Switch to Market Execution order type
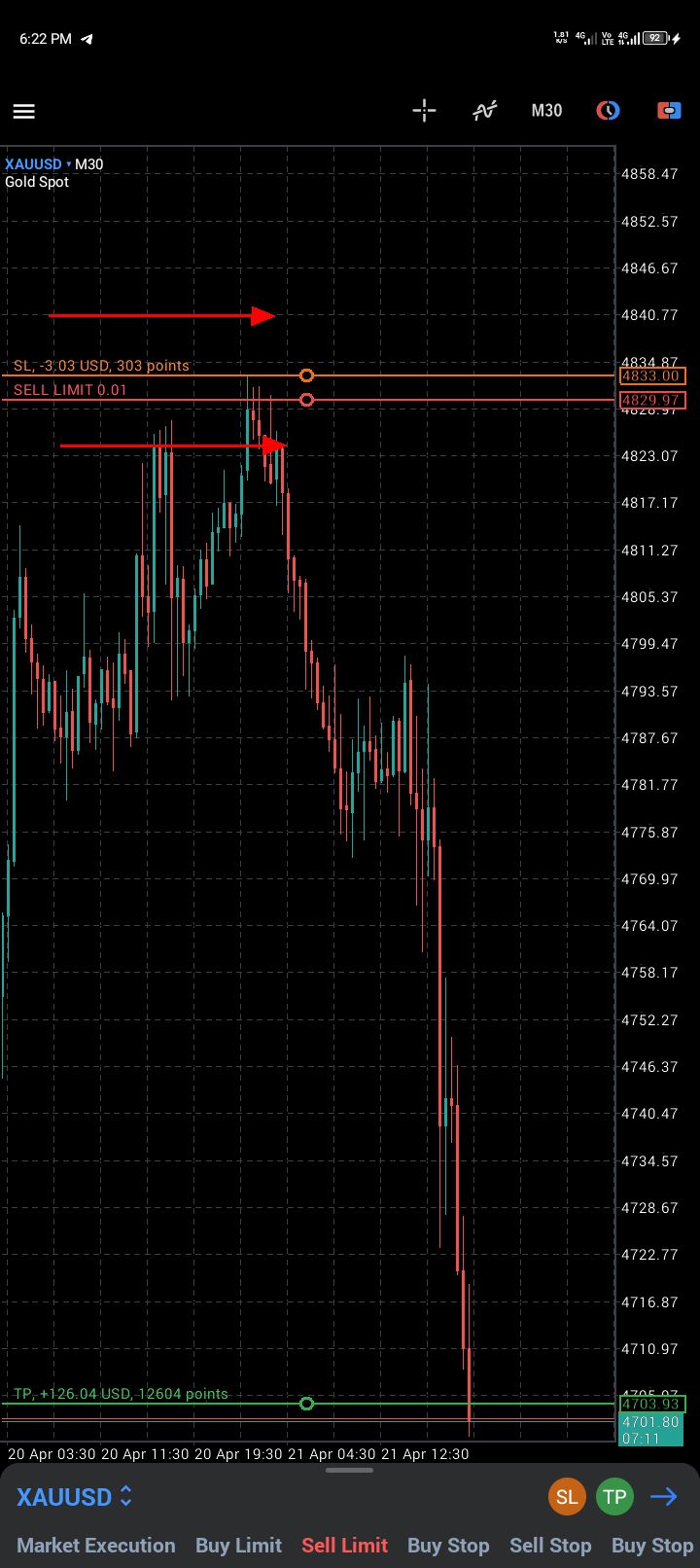Screen dimensions: 700x1568 (96, 1546)
